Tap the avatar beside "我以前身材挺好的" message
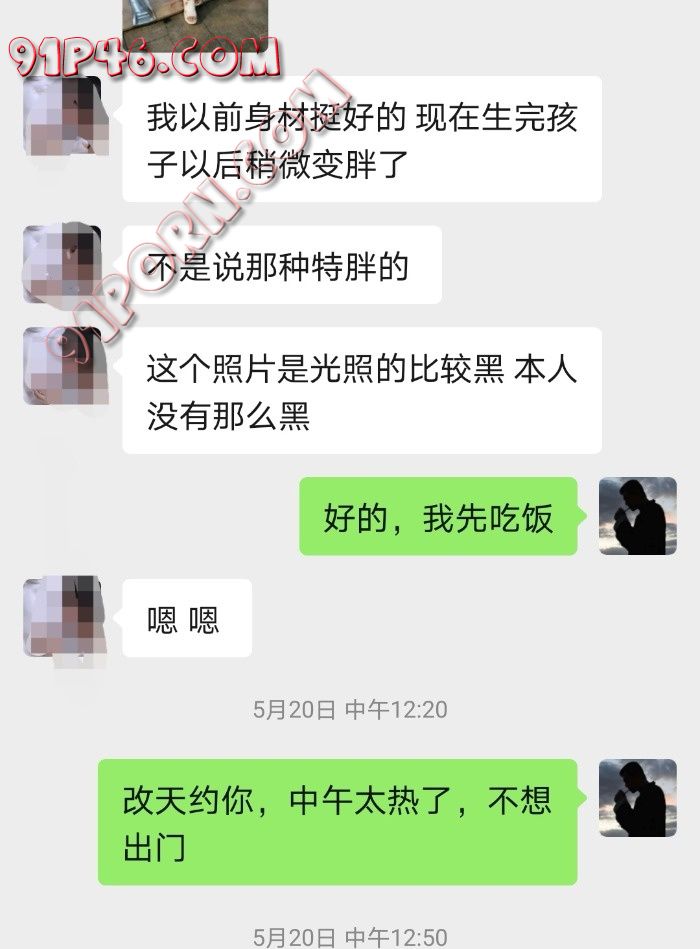The height and width of the screenshot is (949, 700). (x=62, y=115)
